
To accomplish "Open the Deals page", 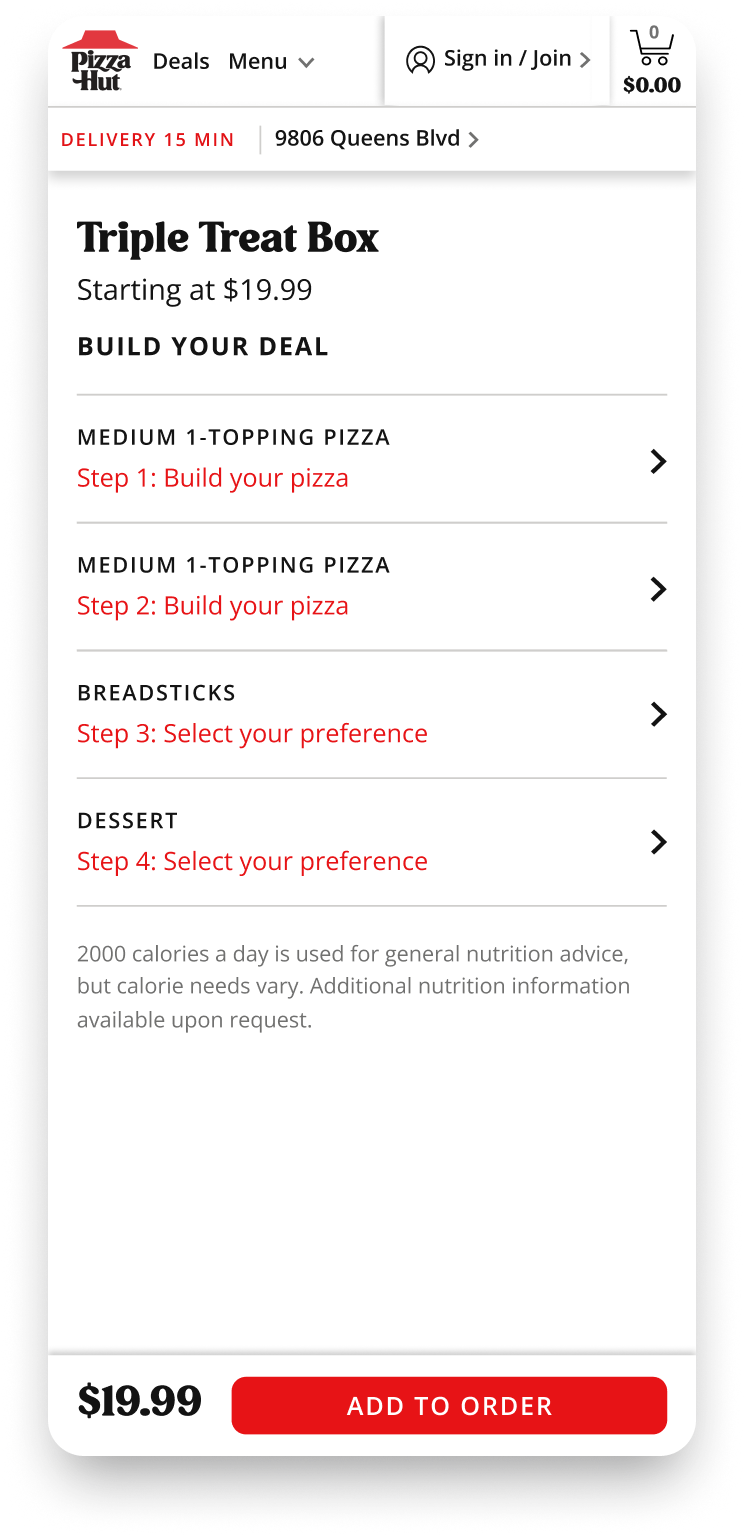I will (x=181, y=62).
